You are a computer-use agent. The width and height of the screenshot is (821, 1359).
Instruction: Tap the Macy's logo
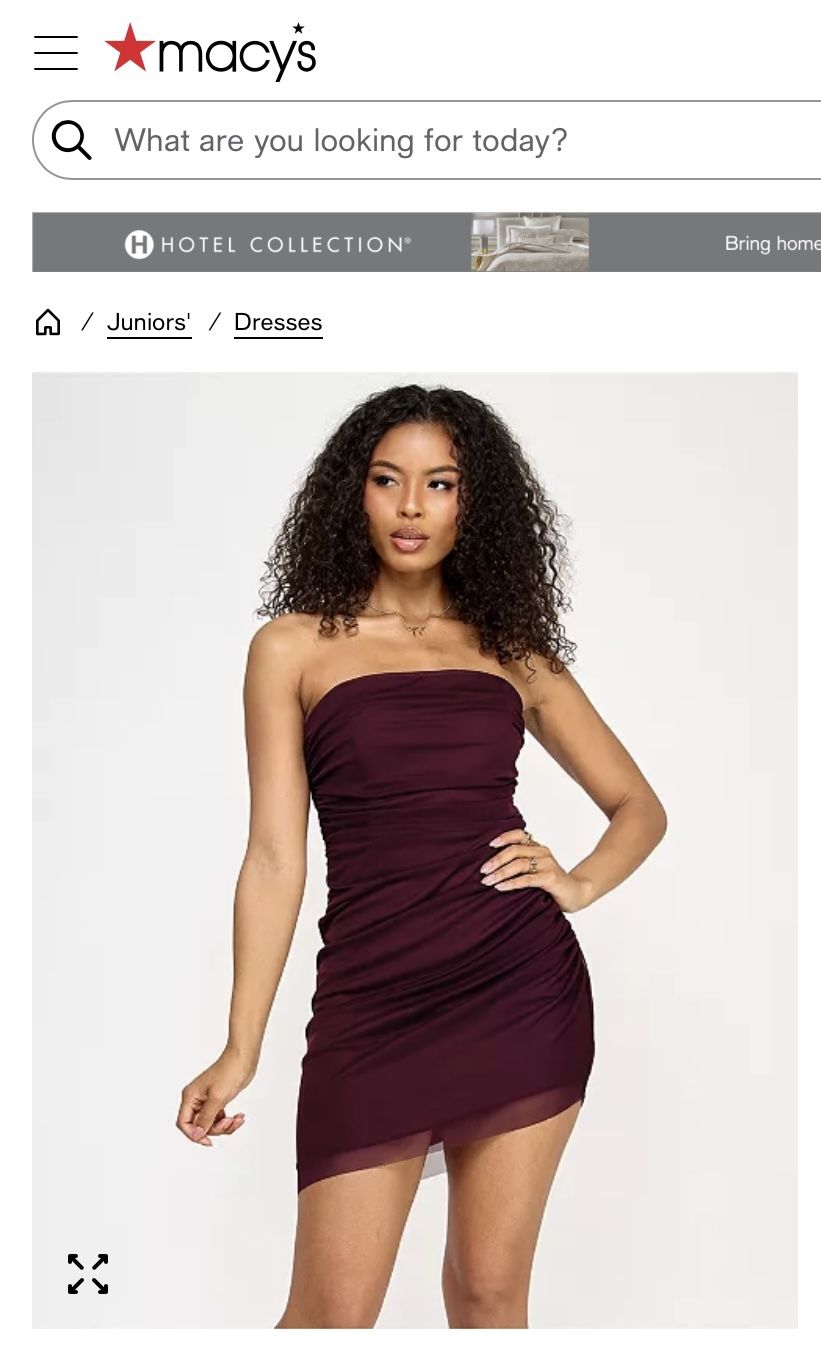(211, 52)
